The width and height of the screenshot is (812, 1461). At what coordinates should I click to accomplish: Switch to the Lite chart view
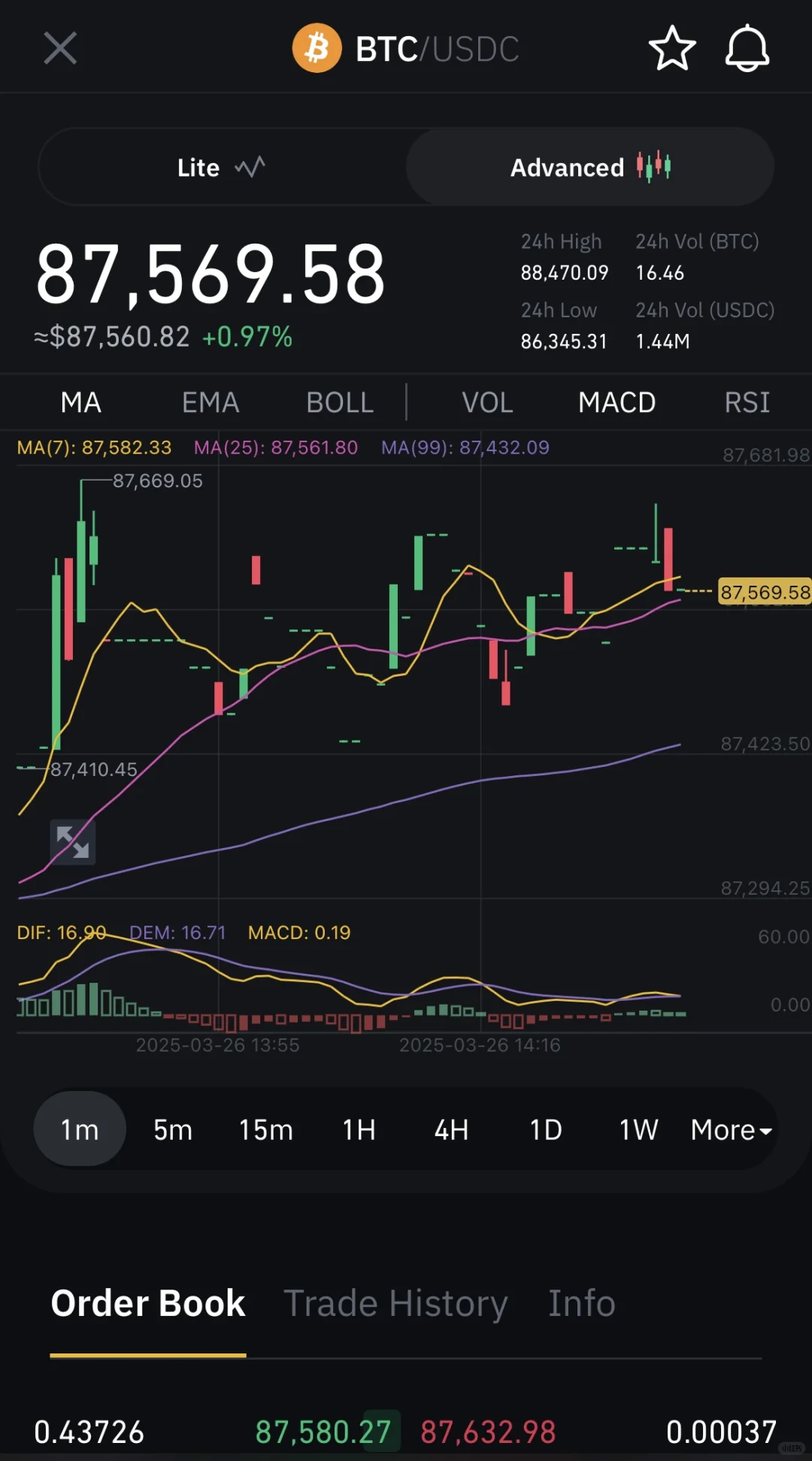(221, 167)
